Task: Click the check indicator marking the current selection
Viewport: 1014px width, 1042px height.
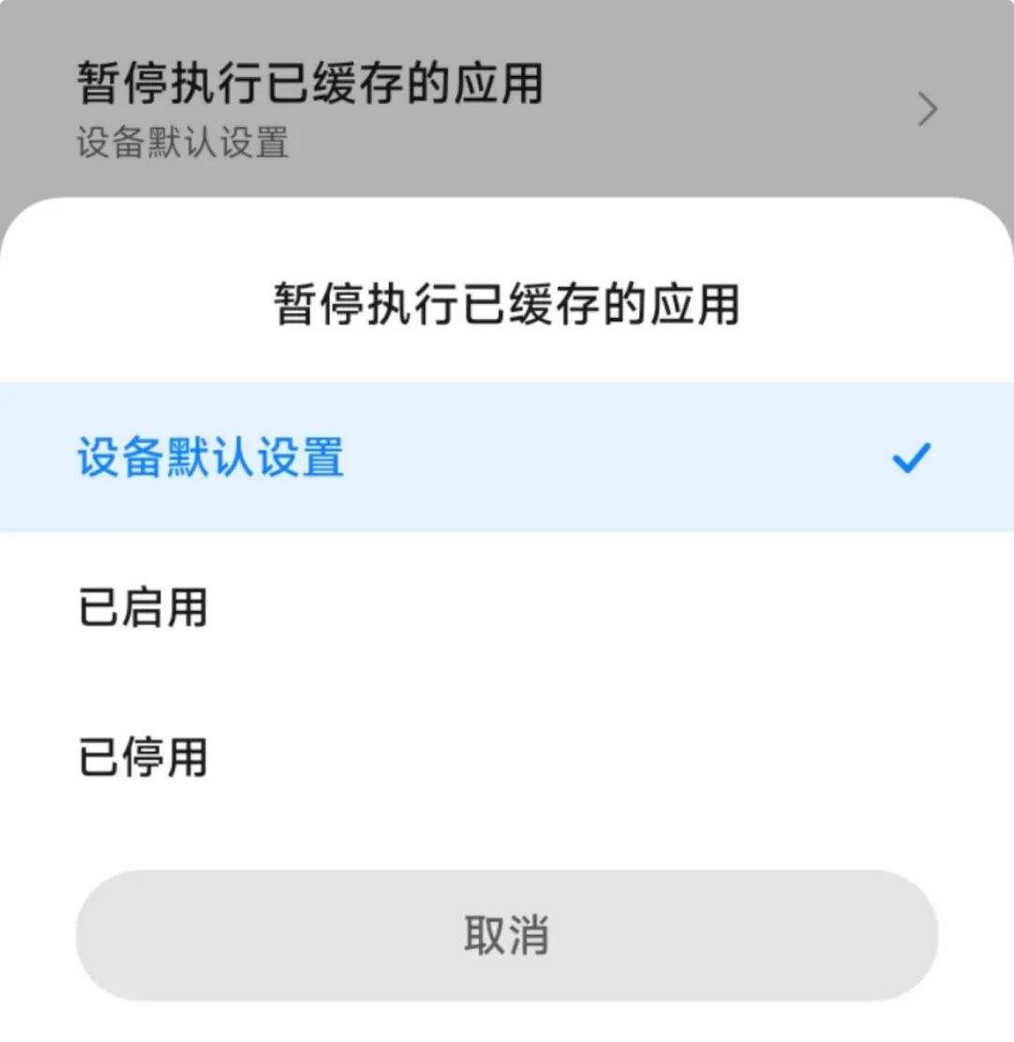Action: (x=910, y=459)
